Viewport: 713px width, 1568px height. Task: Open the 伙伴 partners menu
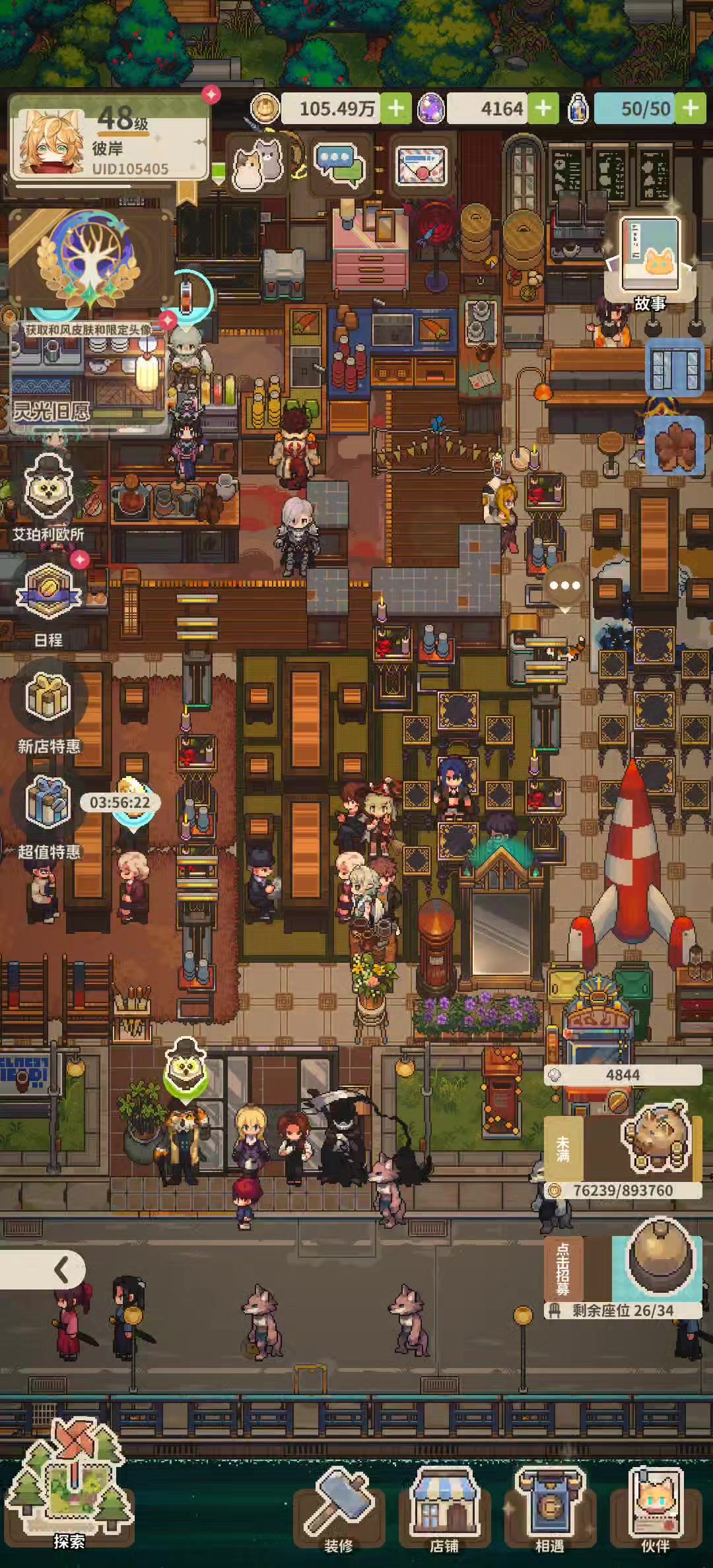(655, 1508)
